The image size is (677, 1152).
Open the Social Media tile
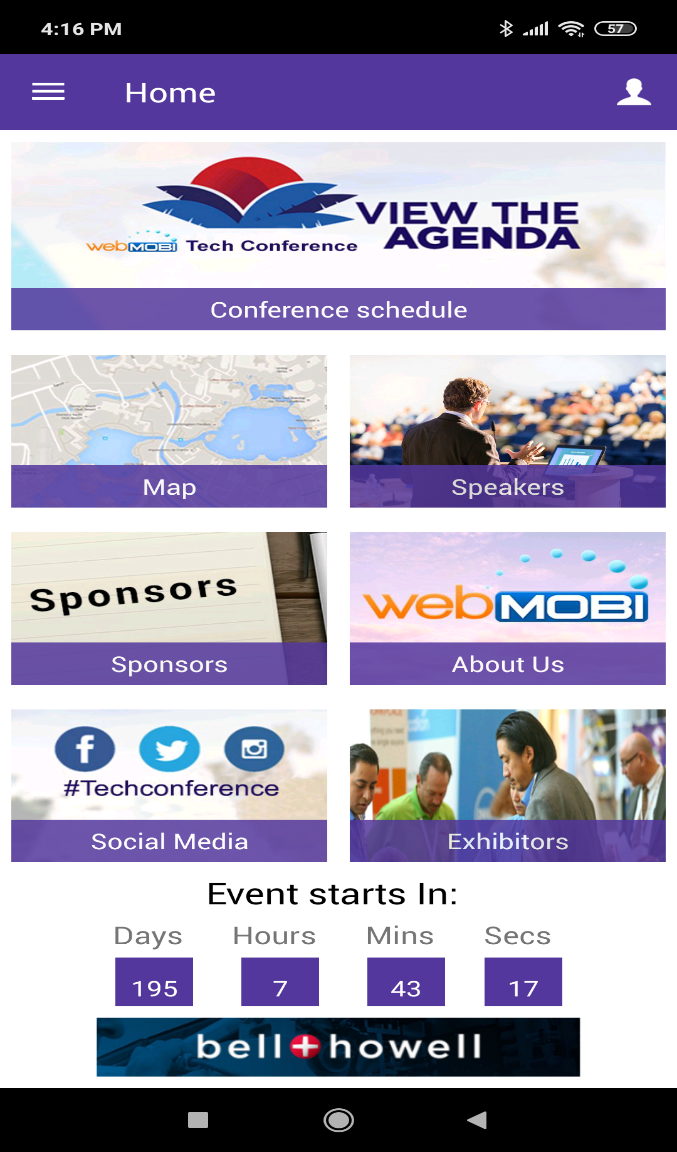pos(169,785)
